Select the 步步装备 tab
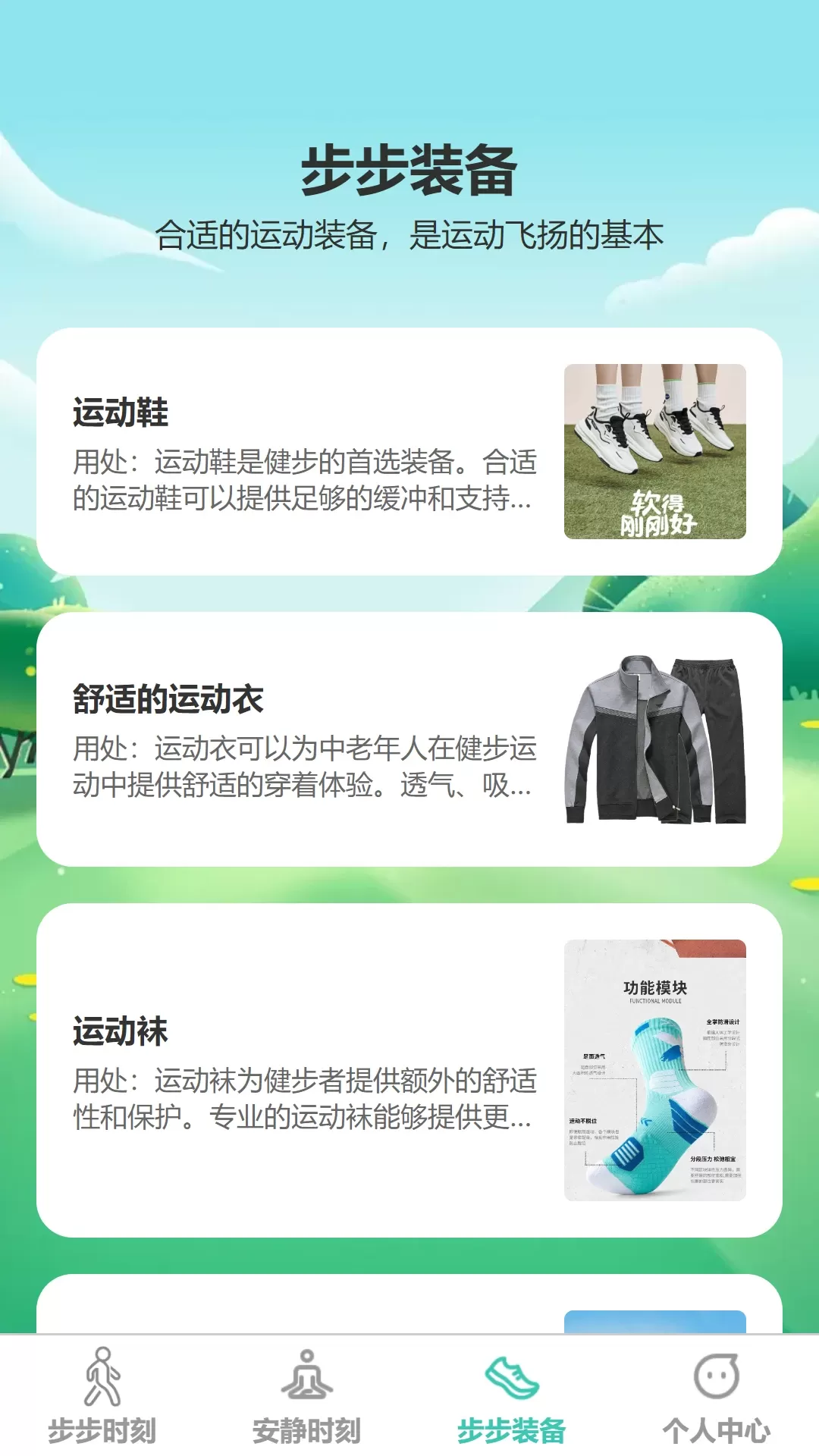Viewport: 819px width, 1456px height. tap(512, 1397)
